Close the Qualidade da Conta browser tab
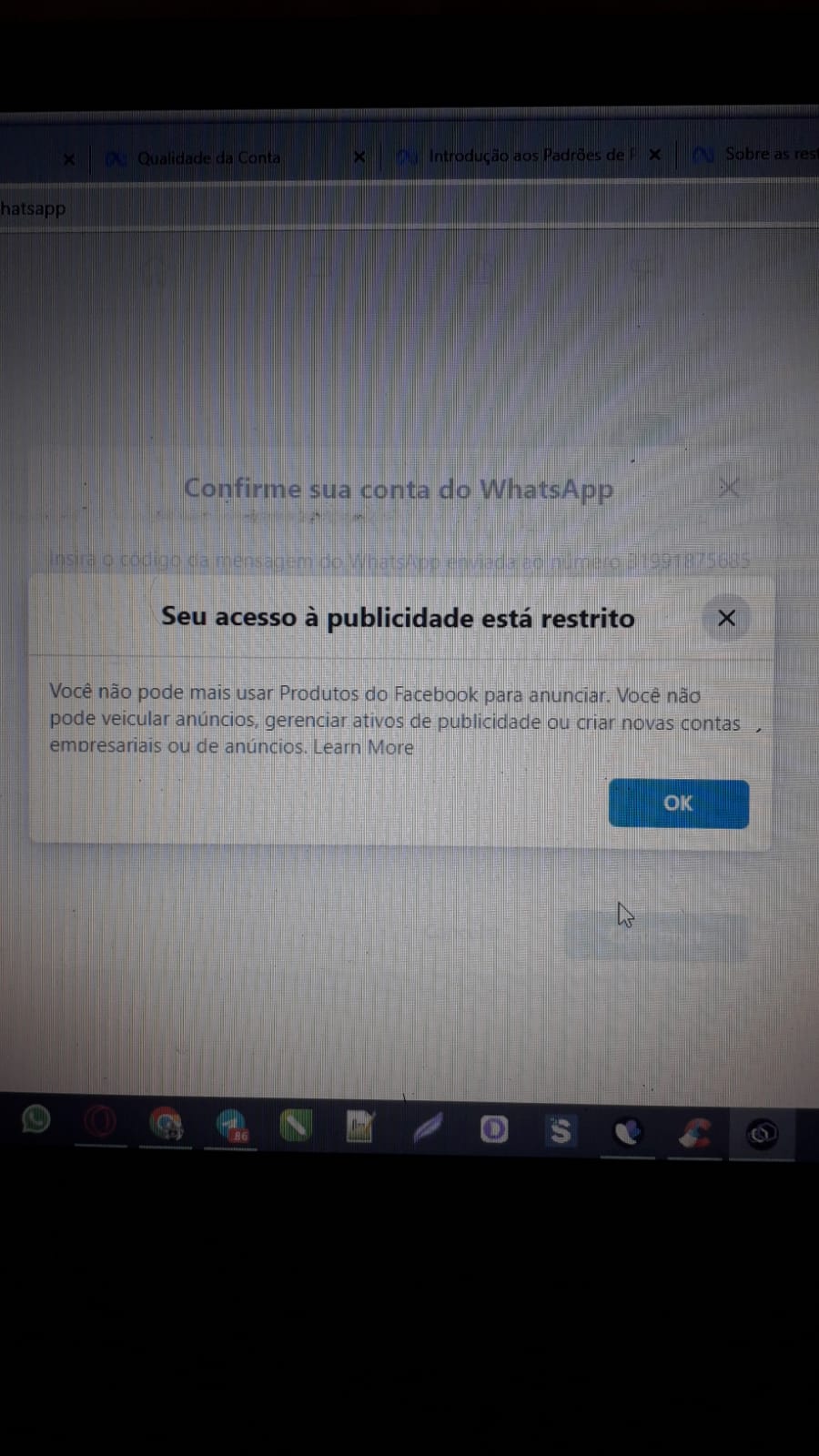819x1456 pixels. click(359, 157)
